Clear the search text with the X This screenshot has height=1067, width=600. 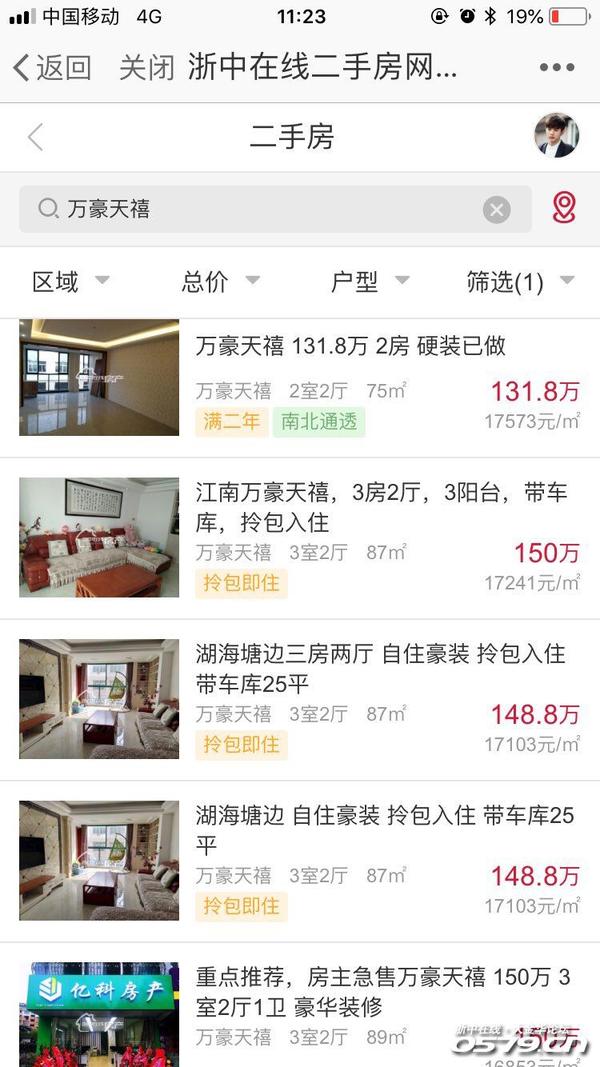(496, 209)
